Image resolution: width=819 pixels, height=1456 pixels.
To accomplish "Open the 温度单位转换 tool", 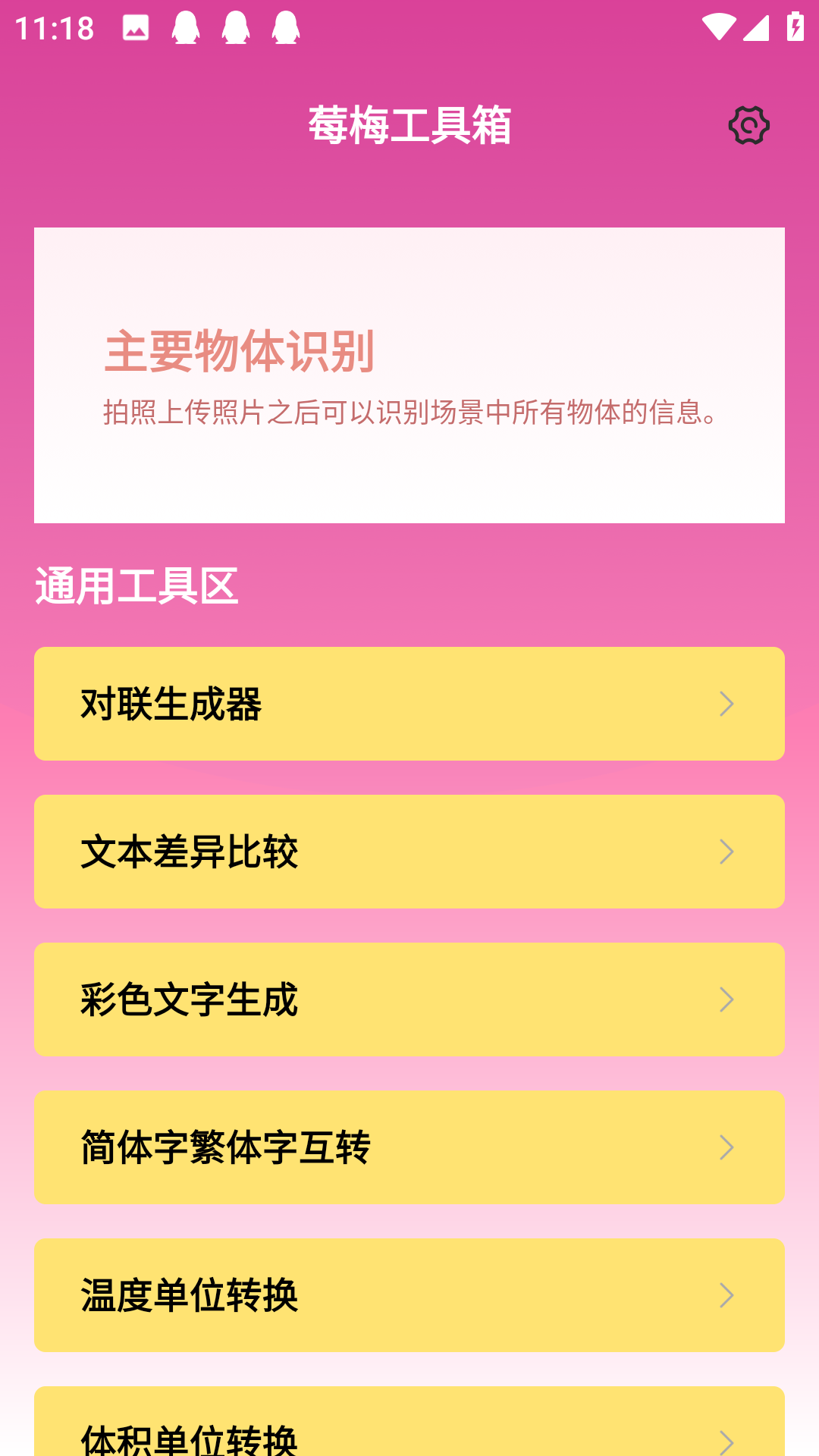I will [x=409, y=1295].
